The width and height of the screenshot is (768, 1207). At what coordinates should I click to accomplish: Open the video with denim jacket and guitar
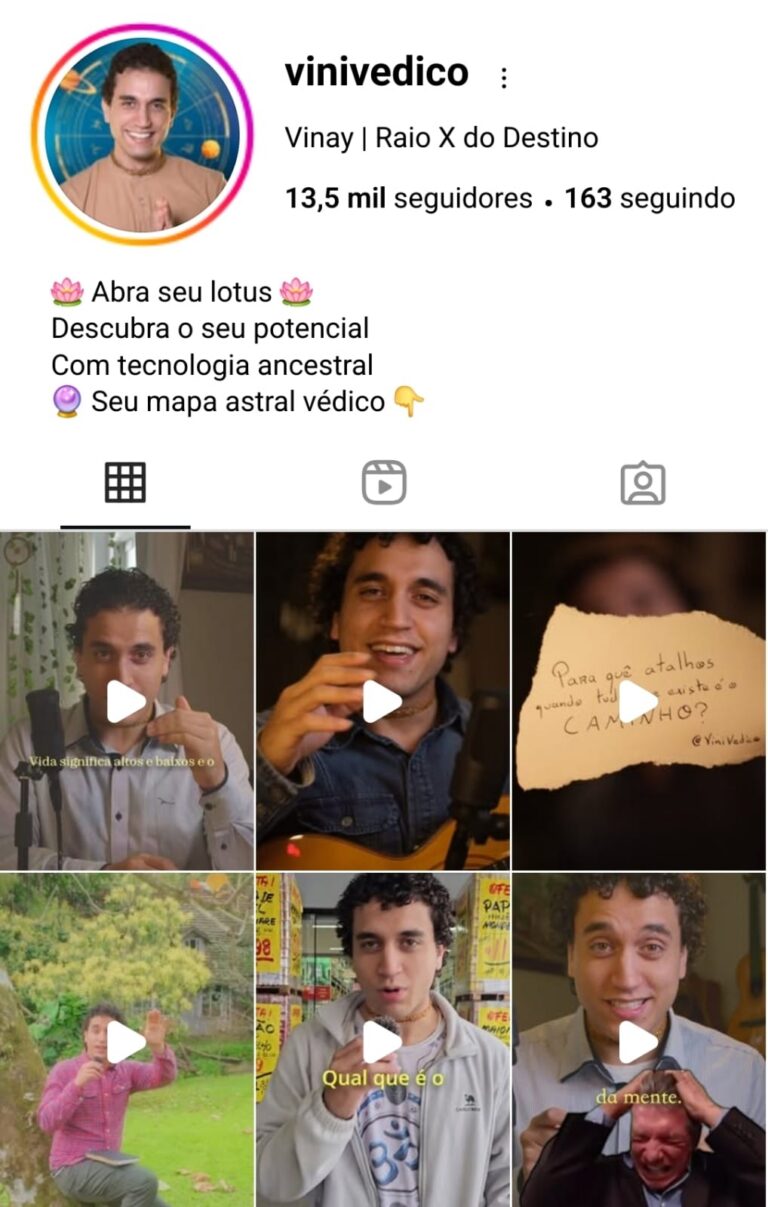pyautogui.click(x=383, y=701)
